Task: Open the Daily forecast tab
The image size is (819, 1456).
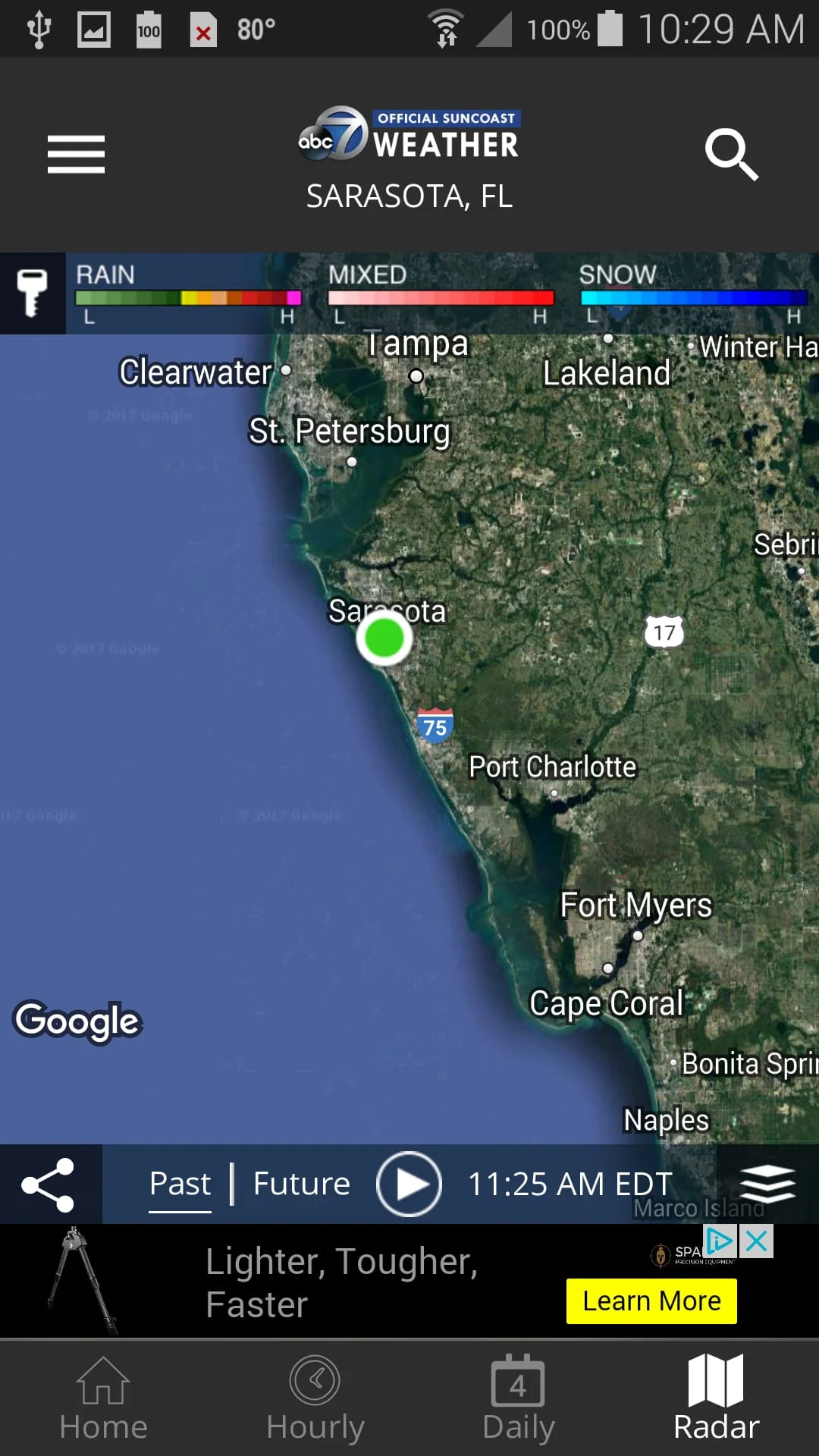Action: (519, 1399)
